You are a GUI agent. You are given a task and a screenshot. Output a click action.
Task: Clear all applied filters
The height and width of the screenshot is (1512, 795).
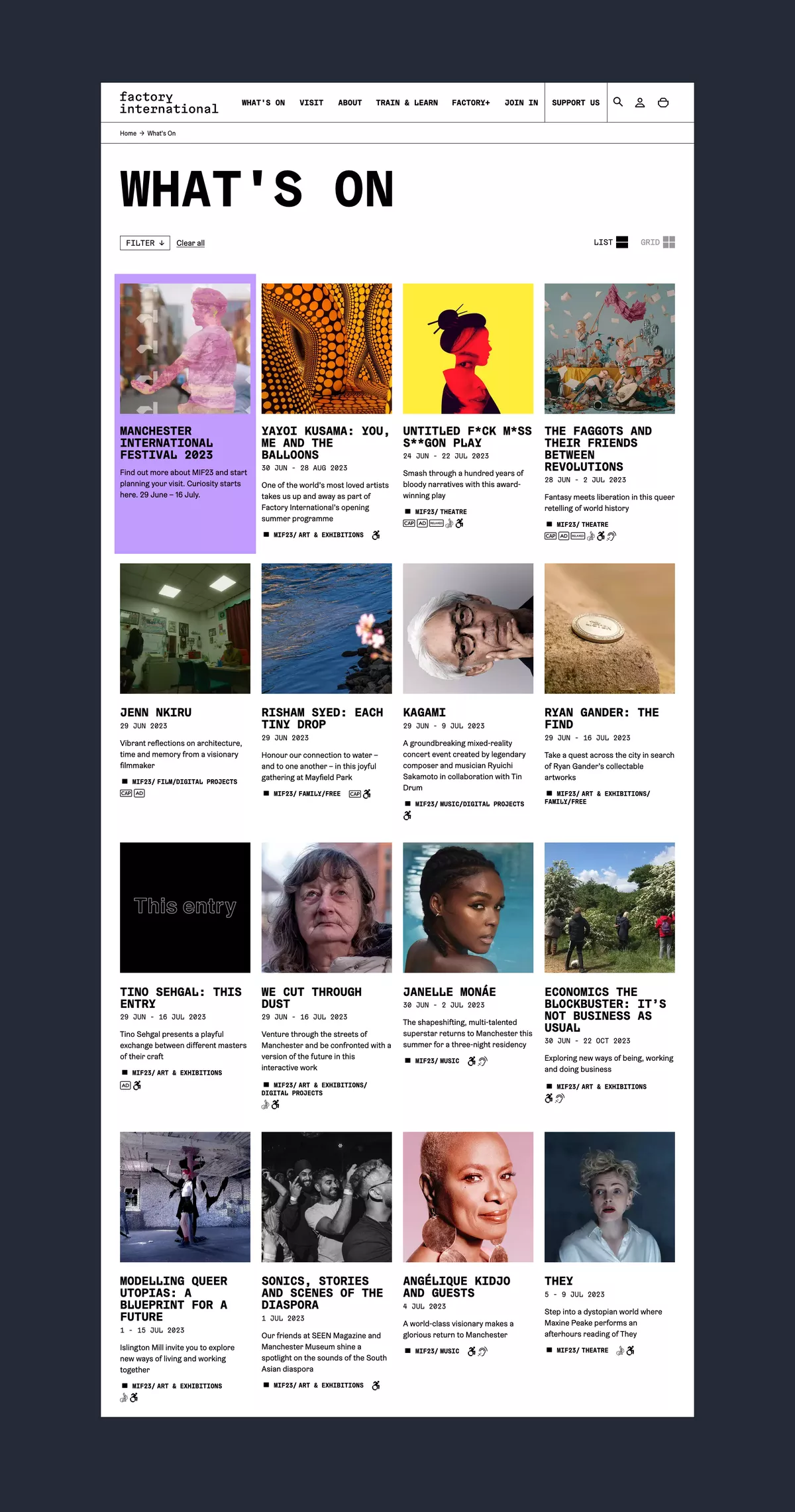[x=190, y=243]
